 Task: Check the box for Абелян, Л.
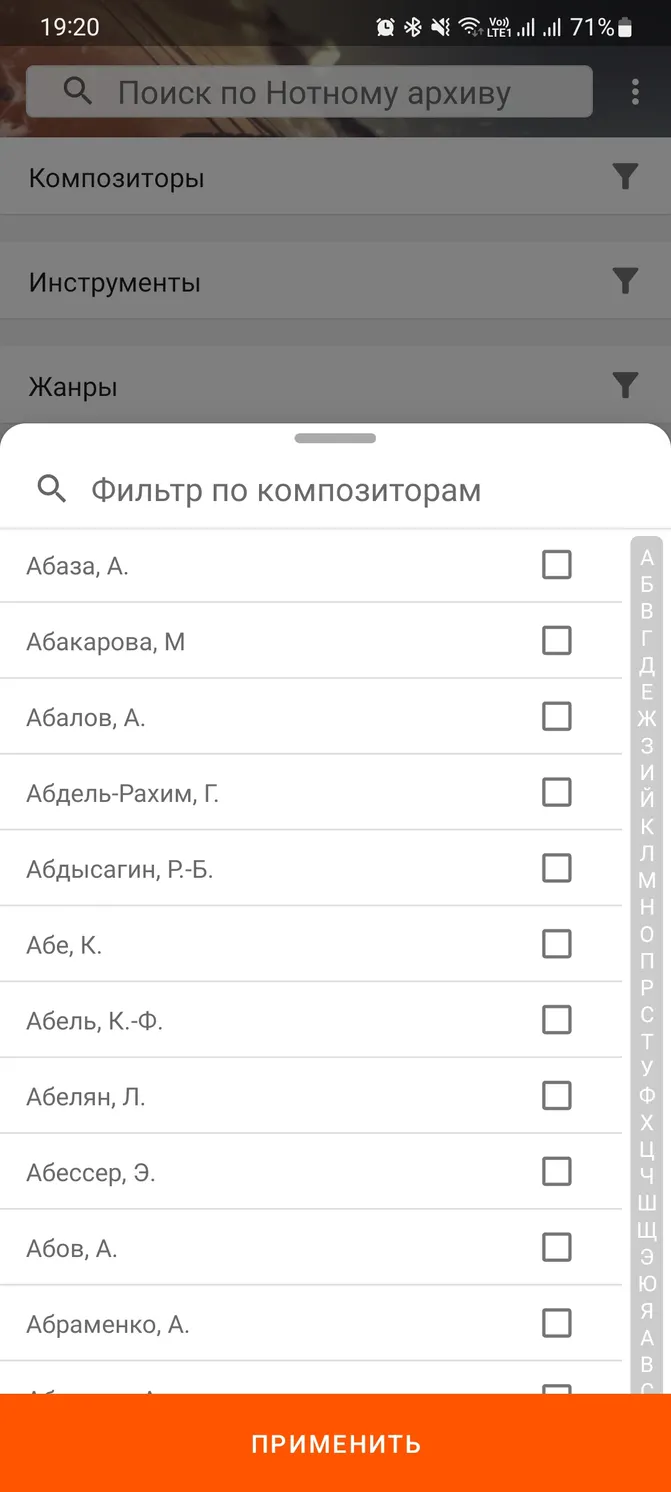(x=557, y=1096)
